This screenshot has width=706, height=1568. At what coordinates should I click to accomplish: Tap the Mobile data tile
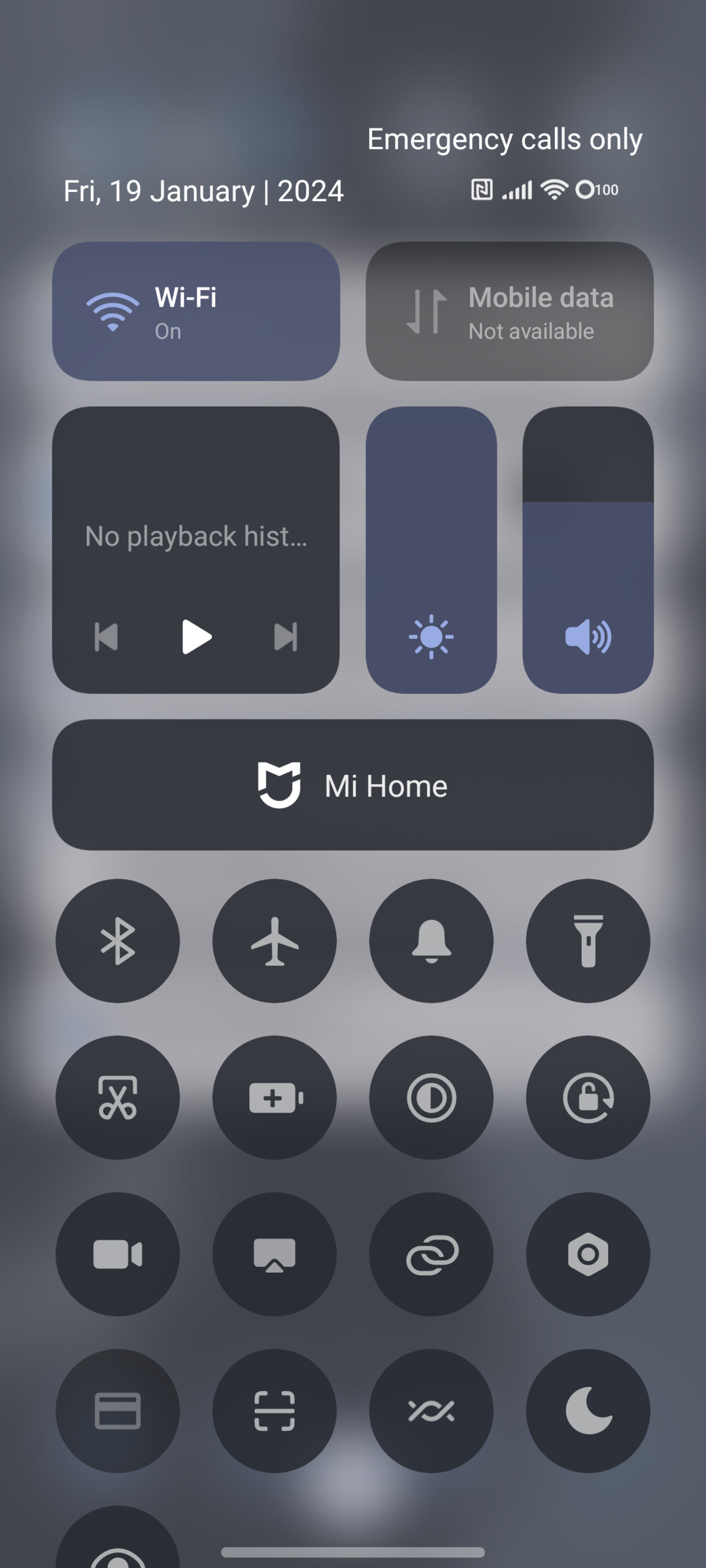pos(510,312)
